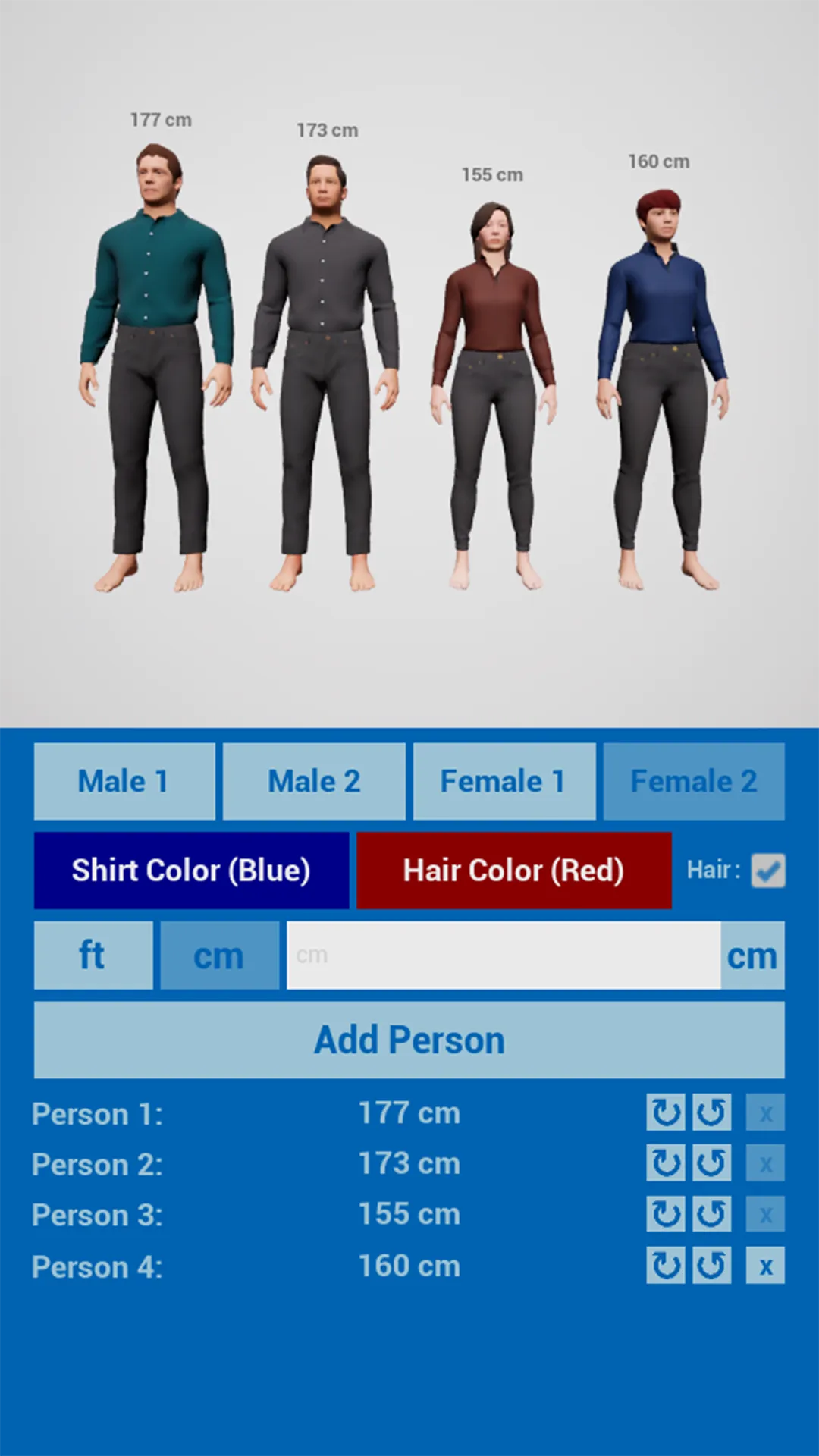Image resolution: width=819 pixels, height=1456 pixels.
Task: Click the cm height input field
Action: tap(503, 955)
